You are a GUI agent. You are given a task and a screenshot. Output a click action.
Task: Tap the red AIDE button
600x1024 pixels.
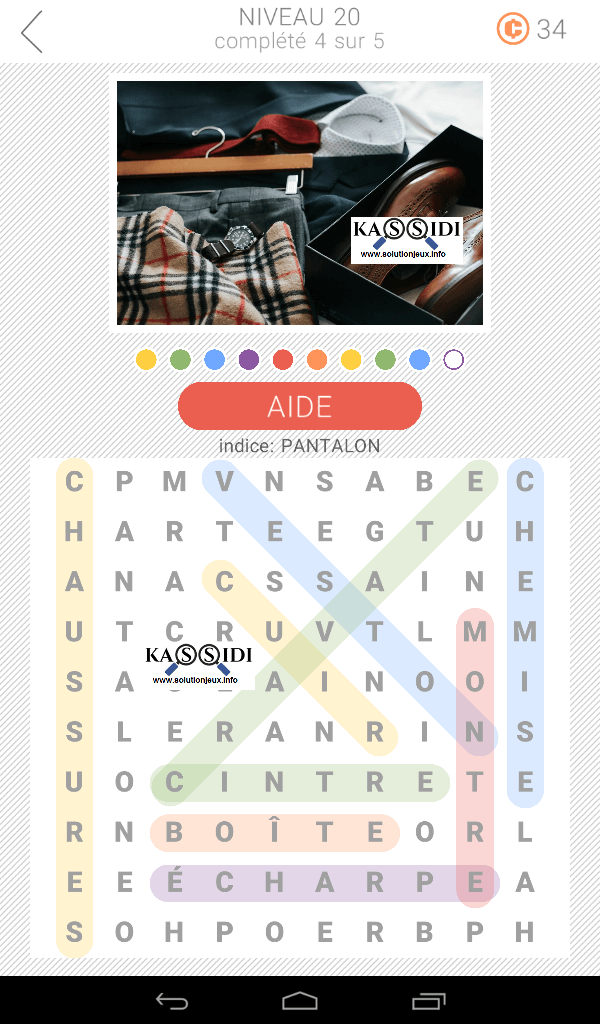click(300, 406)
